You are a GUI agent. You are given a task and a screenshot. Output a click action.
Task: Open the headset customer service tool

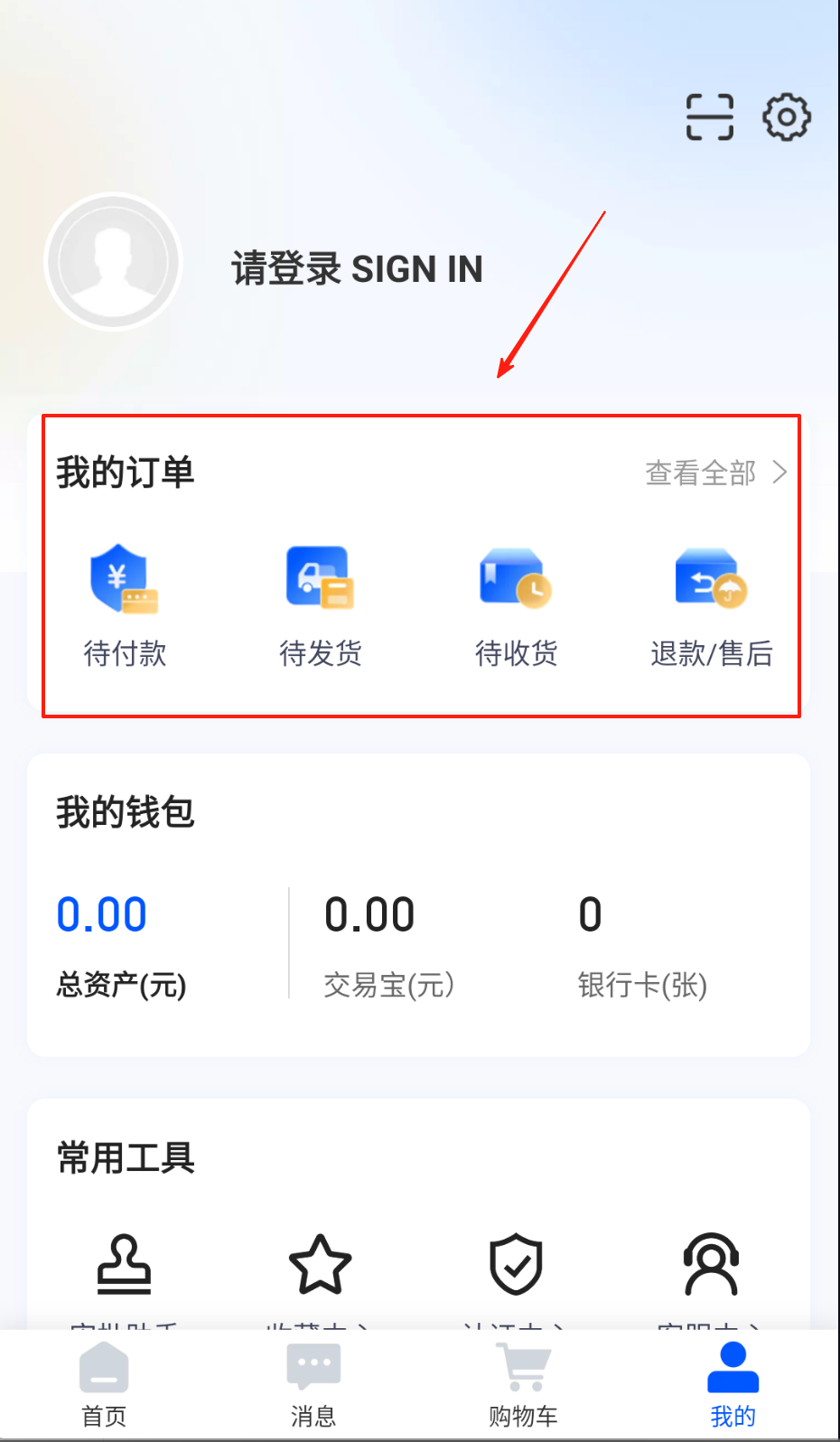pos(711,1265)
